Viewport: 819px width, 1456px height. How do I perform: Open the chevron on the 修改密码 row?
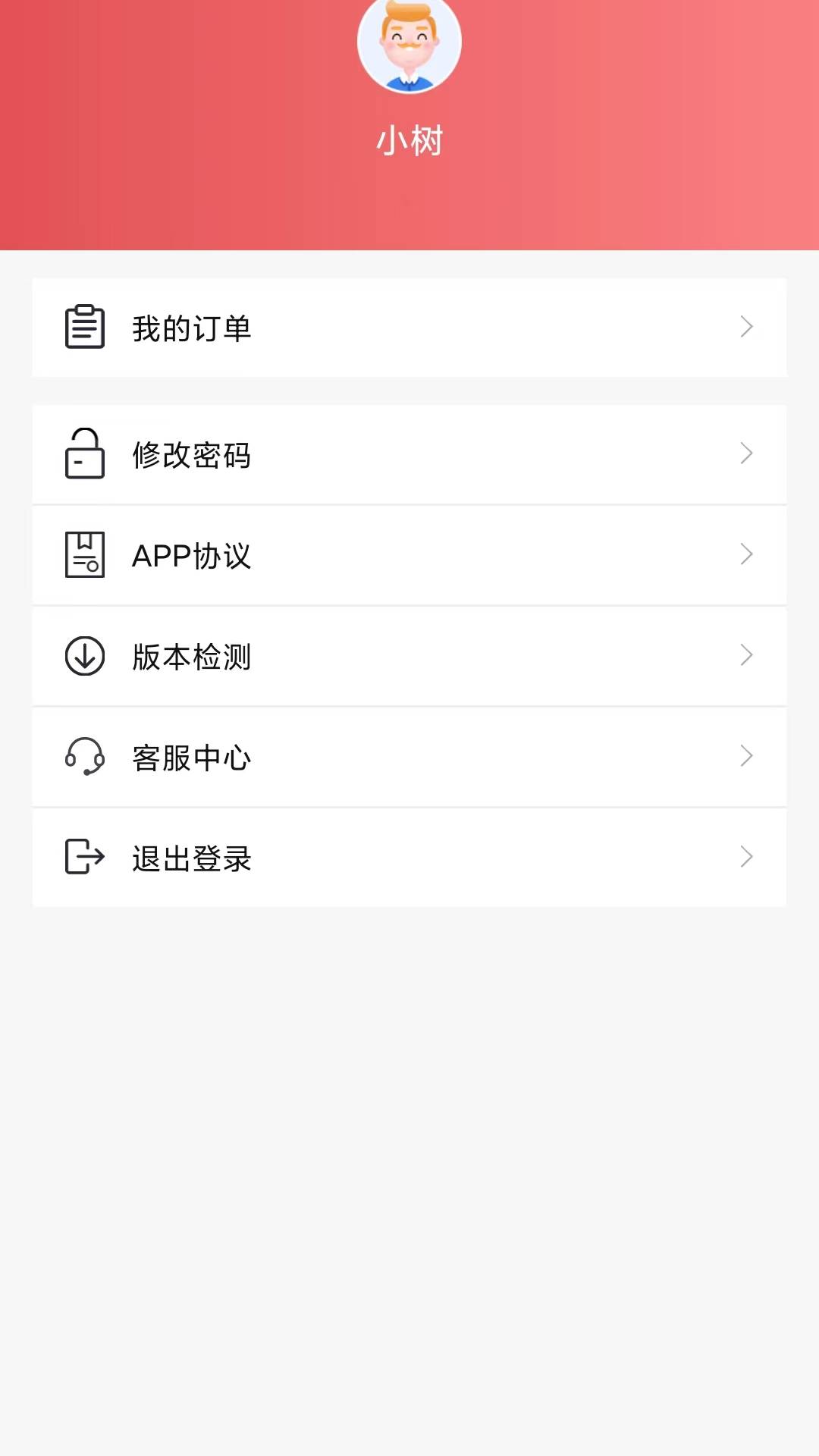click(746, 453)
